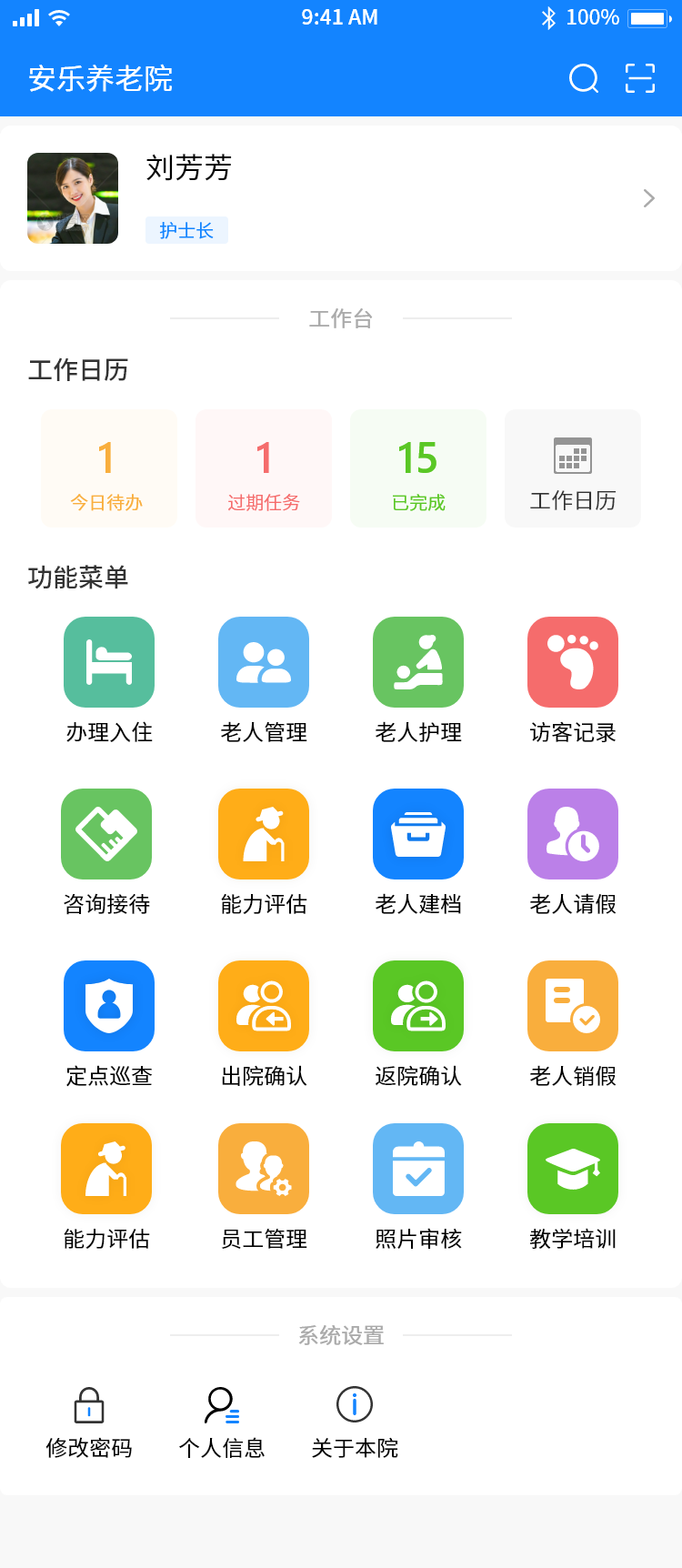
Task: Tap 咨询接待
Action: click(106, 853)
